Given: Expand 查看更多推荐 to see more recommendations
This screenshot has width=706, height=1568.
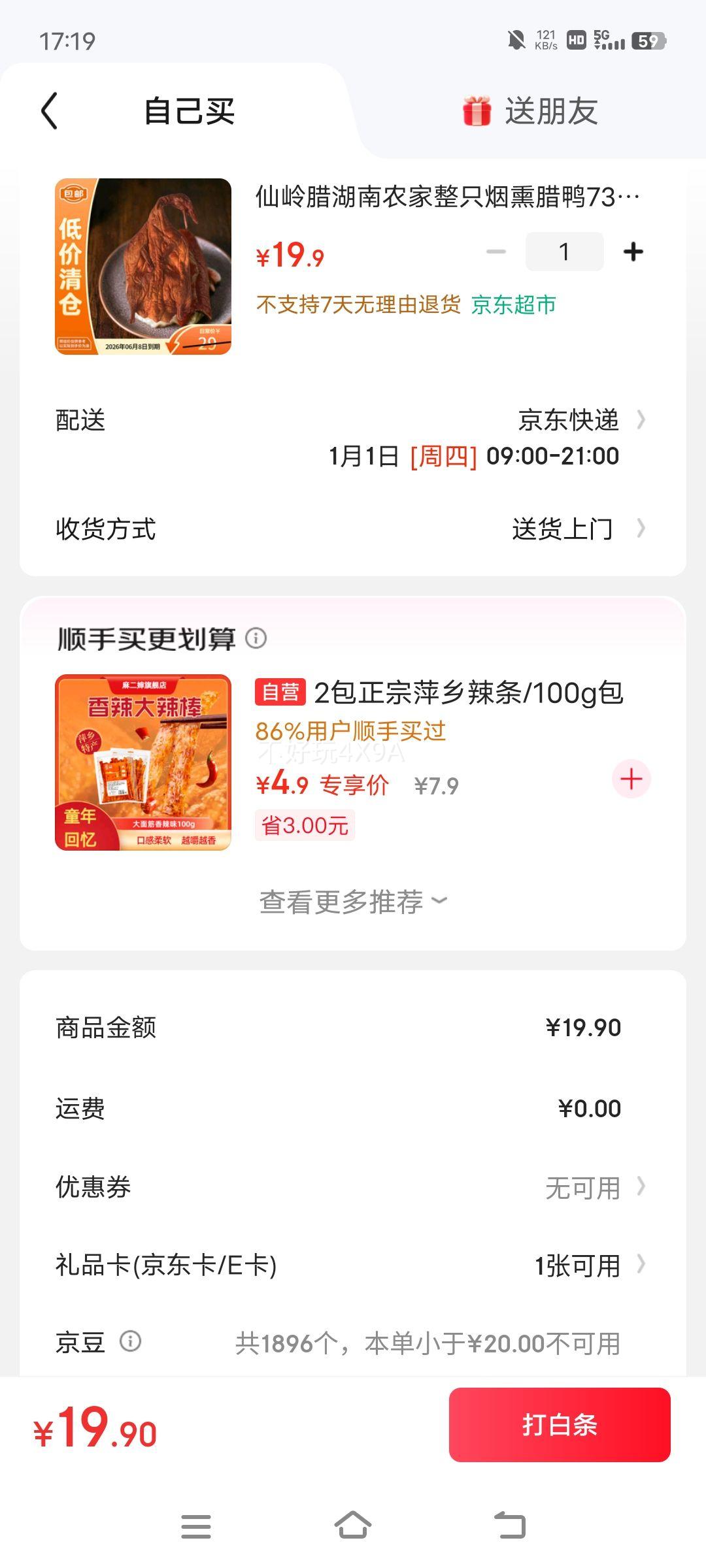Looking at the screenshot, I should (x=353, y=901).
